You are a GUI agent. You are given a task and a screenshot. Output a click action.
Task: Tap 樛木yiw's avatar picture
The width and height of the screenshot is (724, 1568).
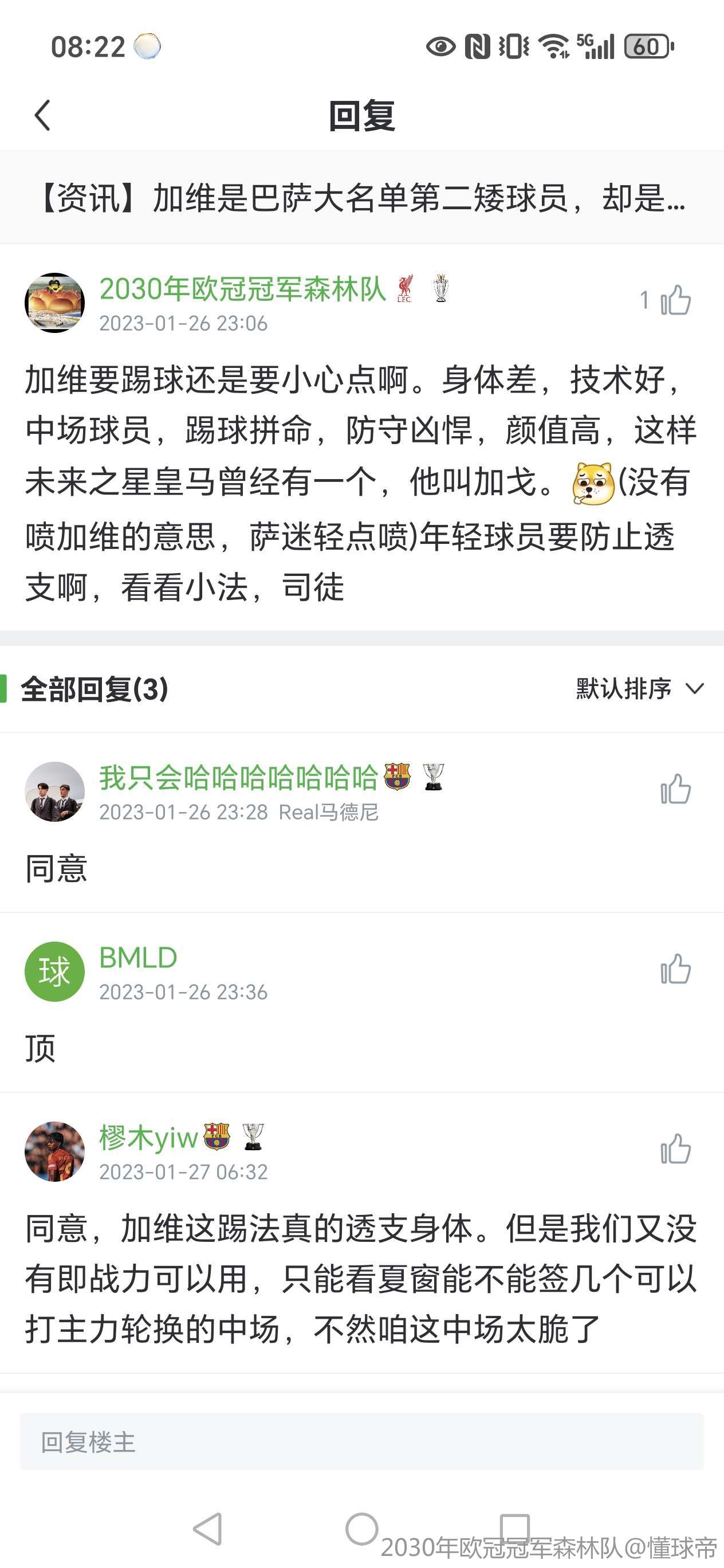coord(55,1152)
